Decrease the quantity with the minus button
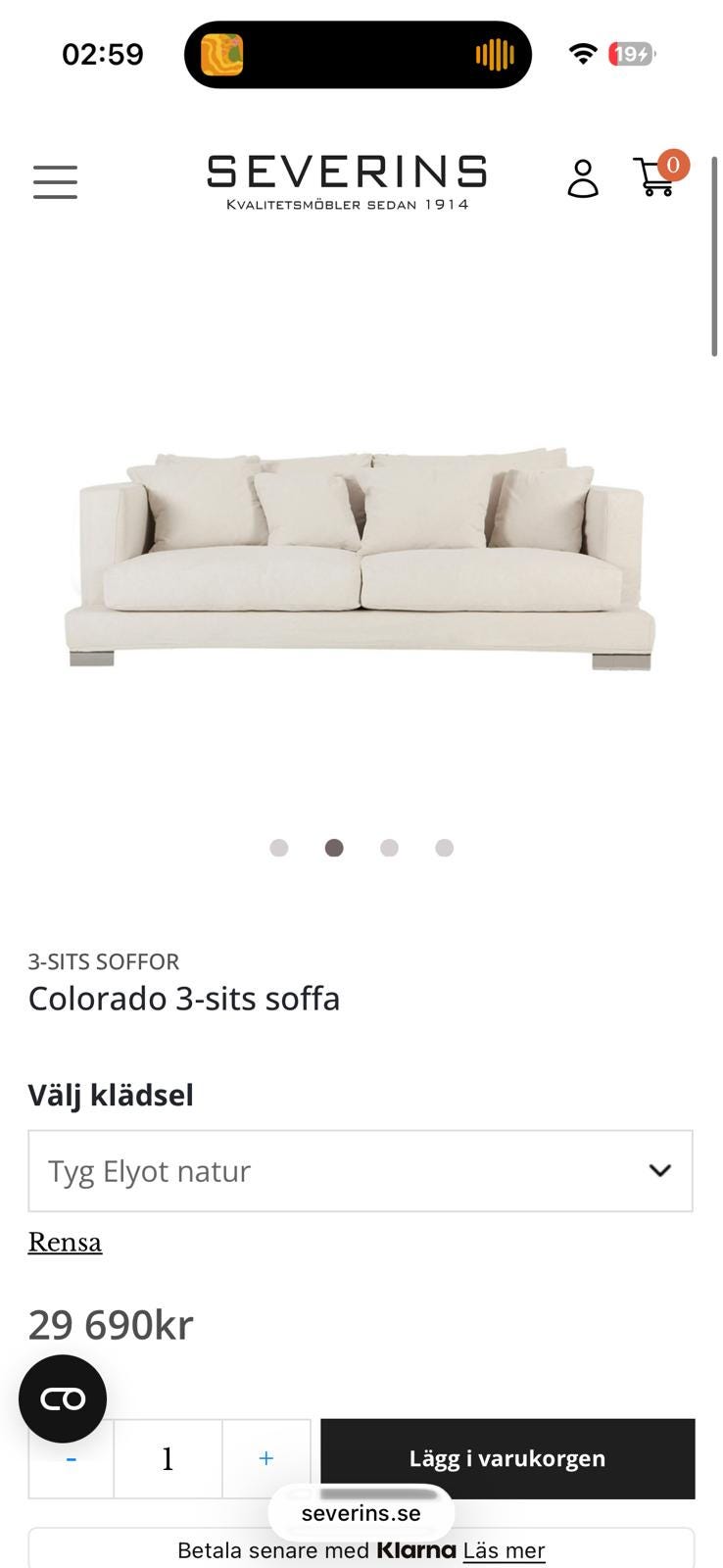The image size is (723, 1568). pos(72,1462)
